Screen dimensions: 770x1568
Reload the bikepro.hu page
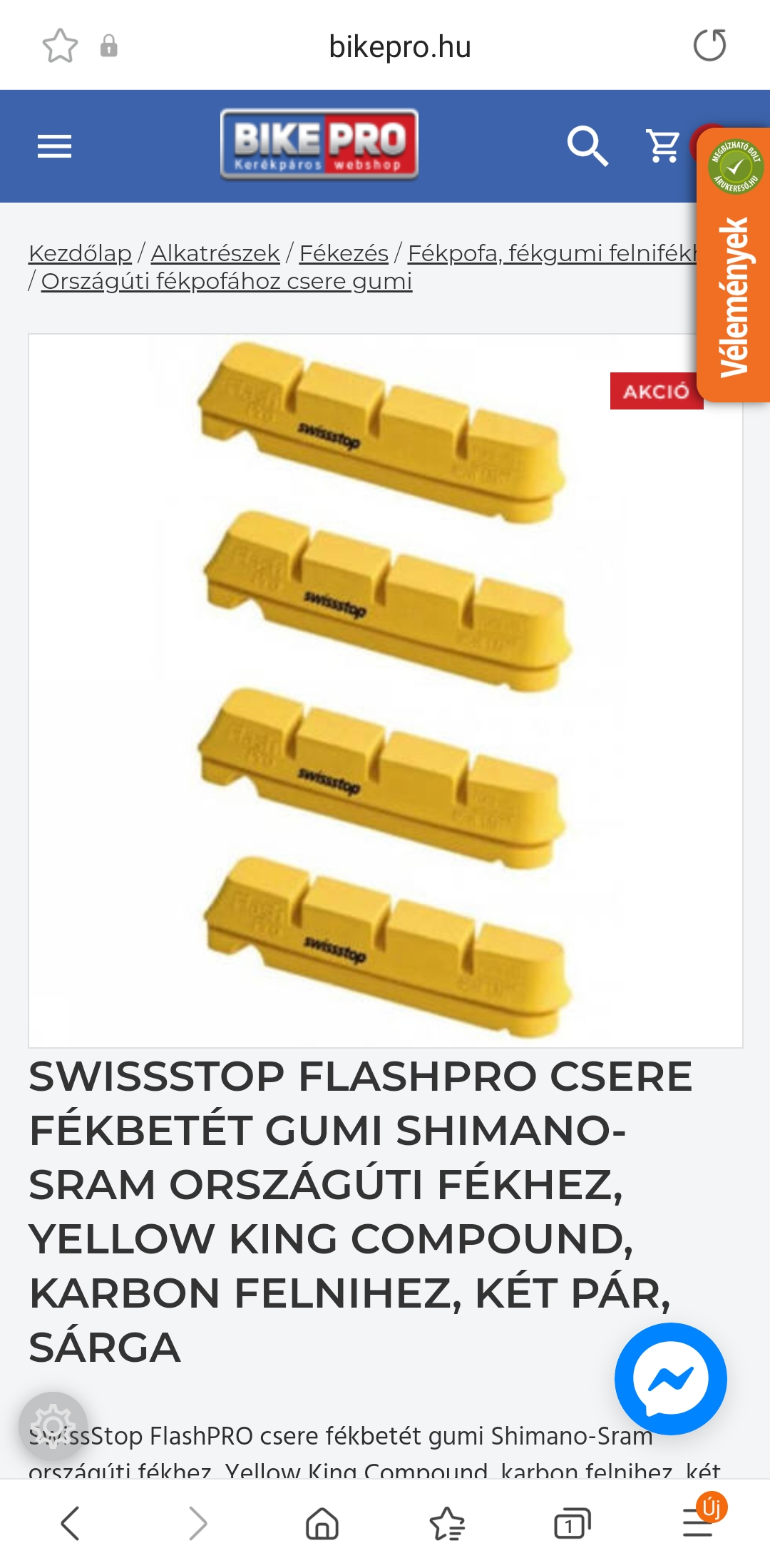coord(709,46)
